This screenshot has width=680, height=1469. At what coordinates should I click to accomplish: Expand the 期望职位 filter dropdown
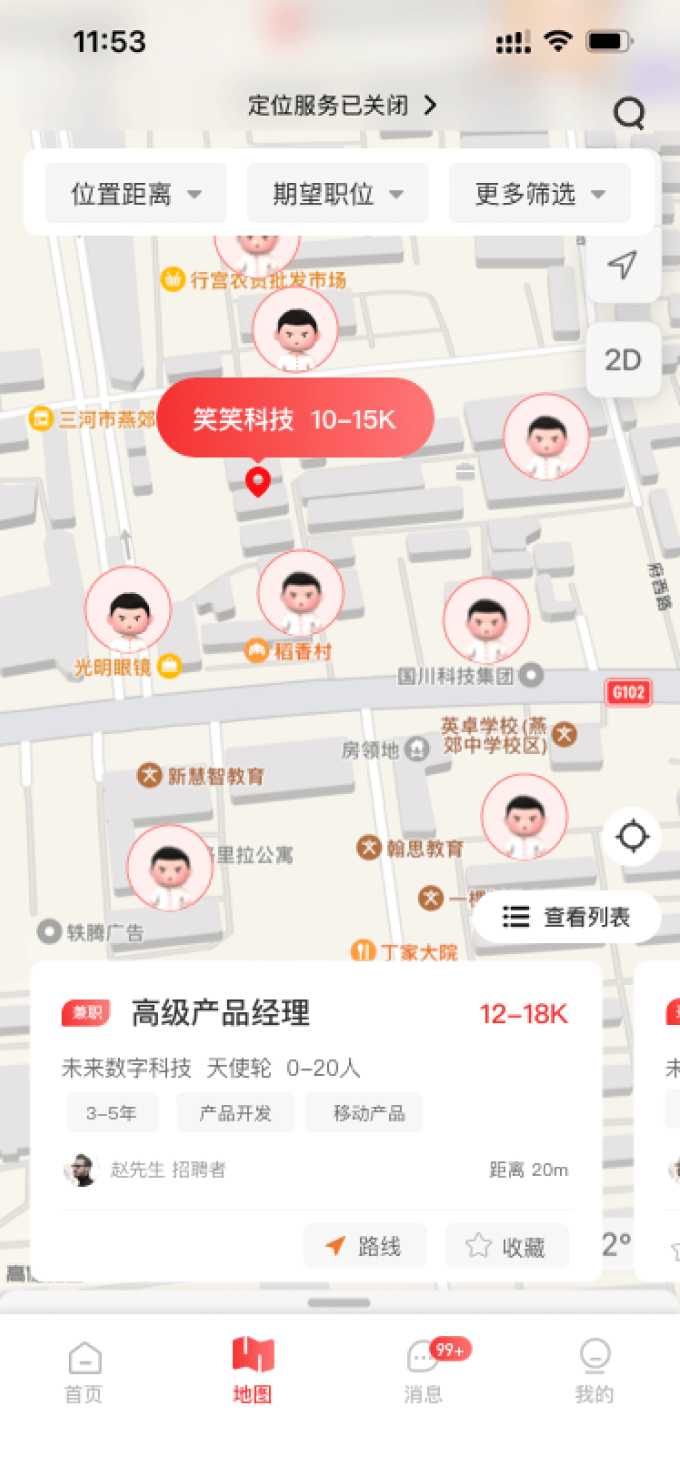coord(338,194)
